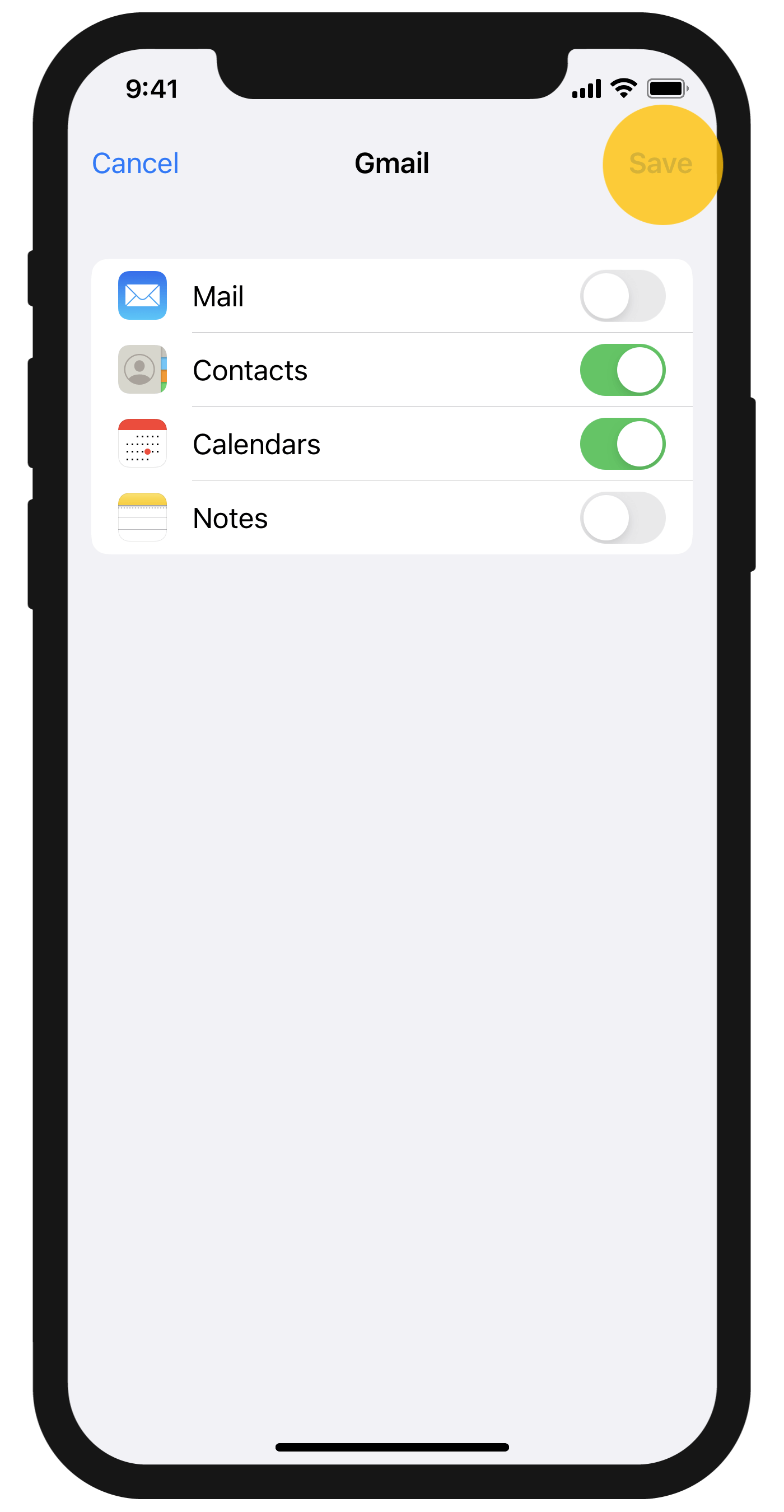Cancel the Gmail account setup

tap(135, 163)
